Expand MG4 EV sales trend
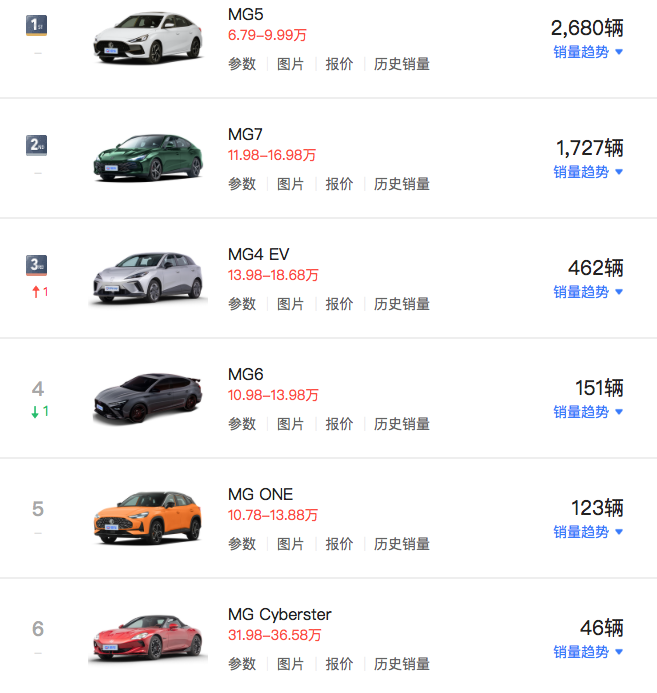 tap(588, 292)
